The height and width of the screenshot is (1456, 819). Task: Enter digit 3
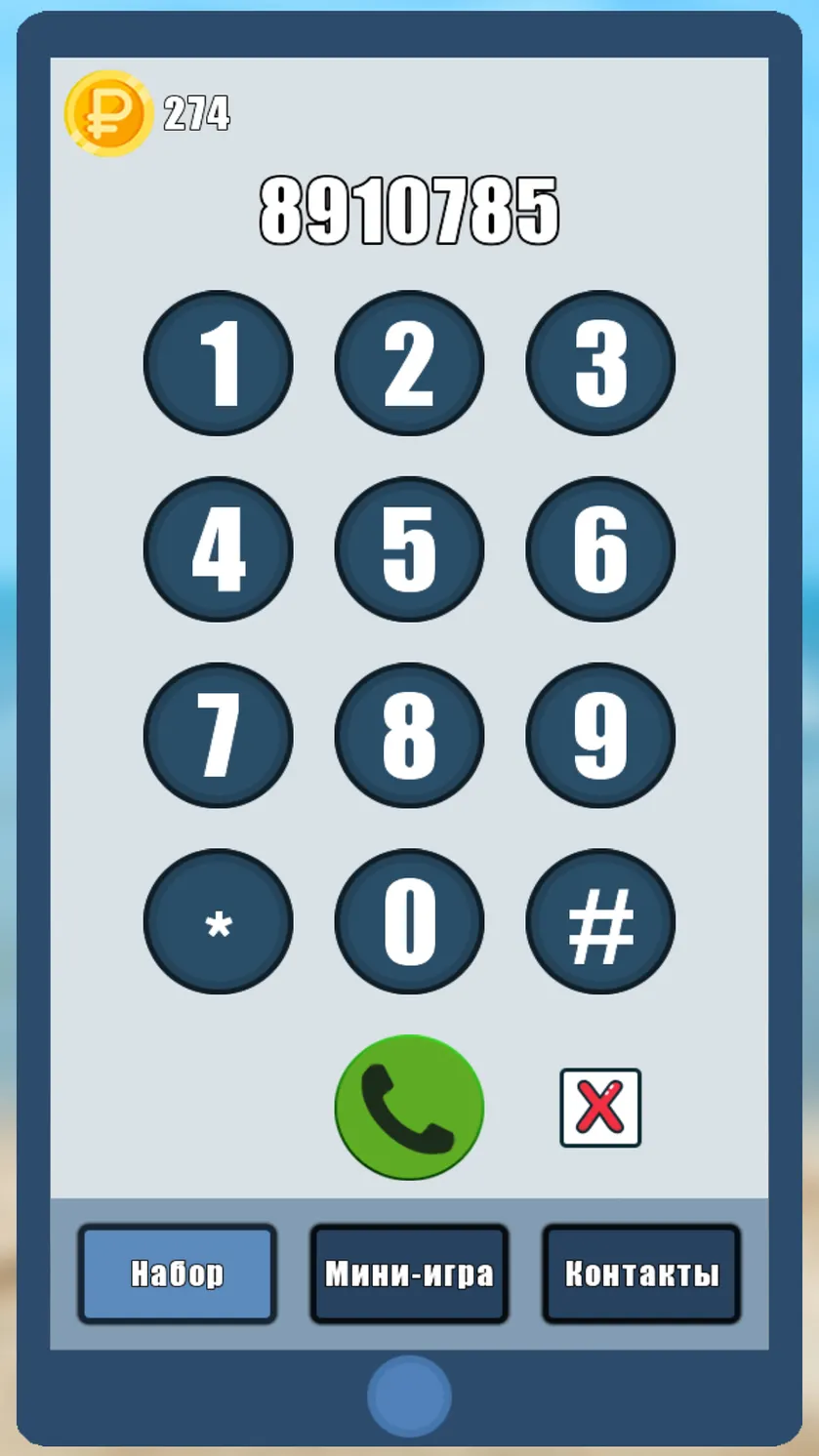pyautogui.click(x=600, y=363)
